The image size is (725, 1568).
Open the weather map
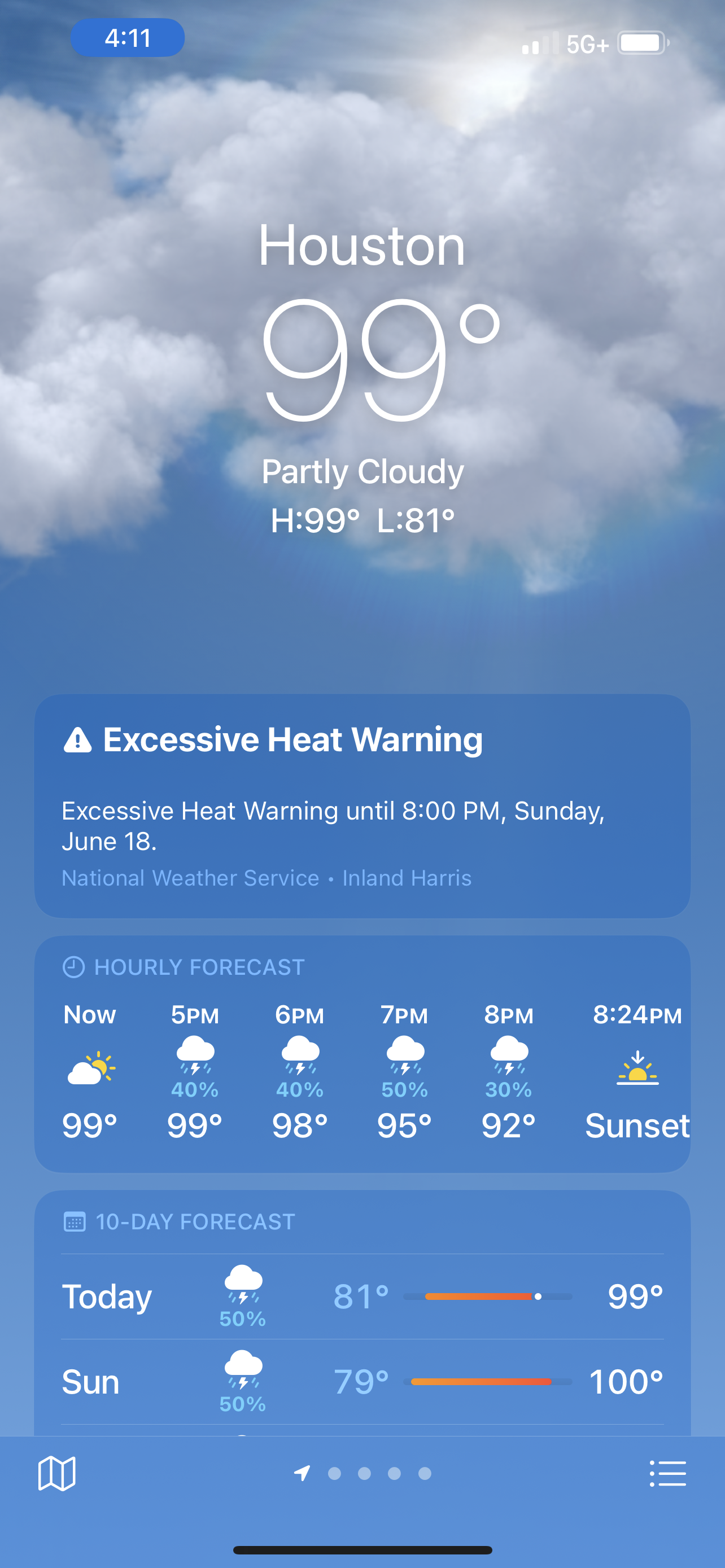tap(56, 1473)
